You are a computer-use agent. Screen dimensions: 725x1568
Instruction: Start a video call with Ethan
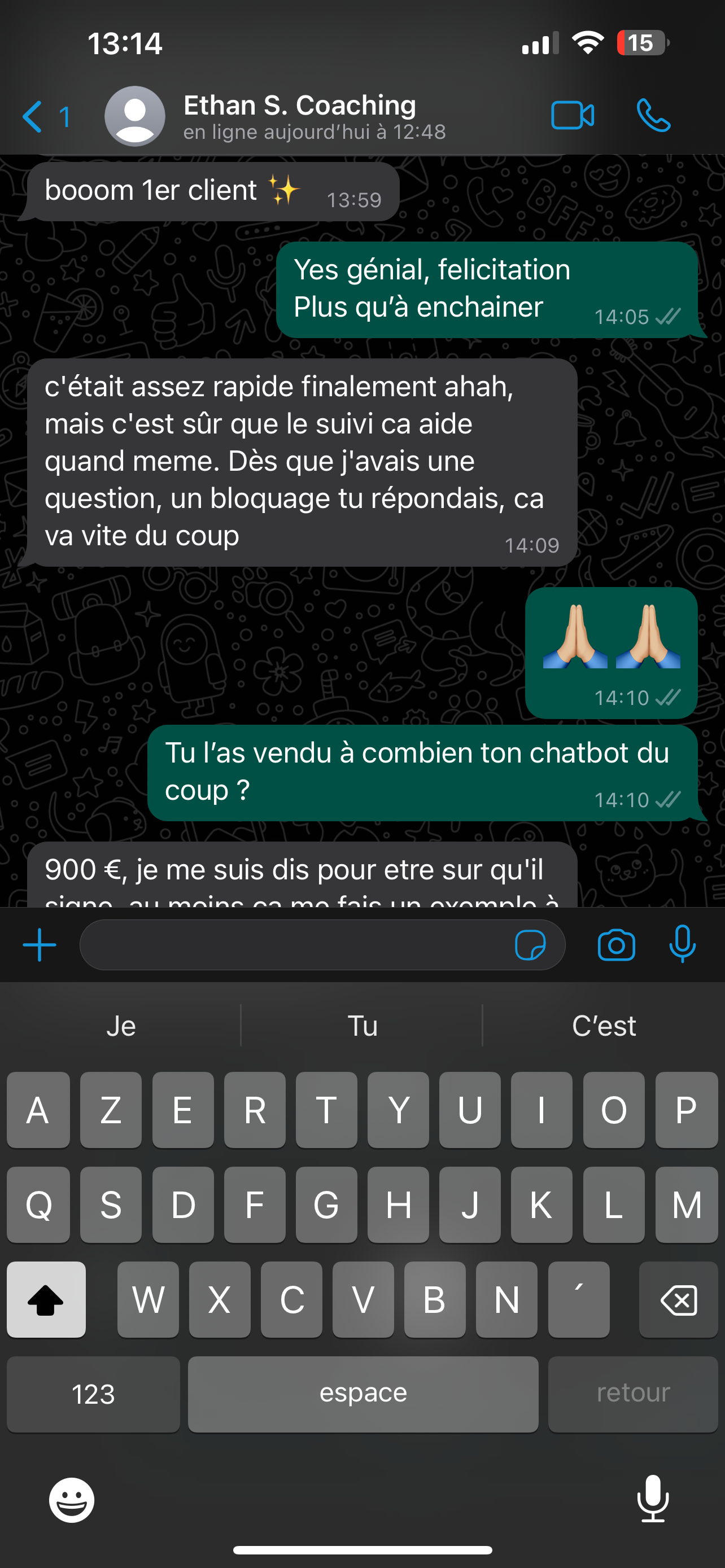[x=572, y=116]
